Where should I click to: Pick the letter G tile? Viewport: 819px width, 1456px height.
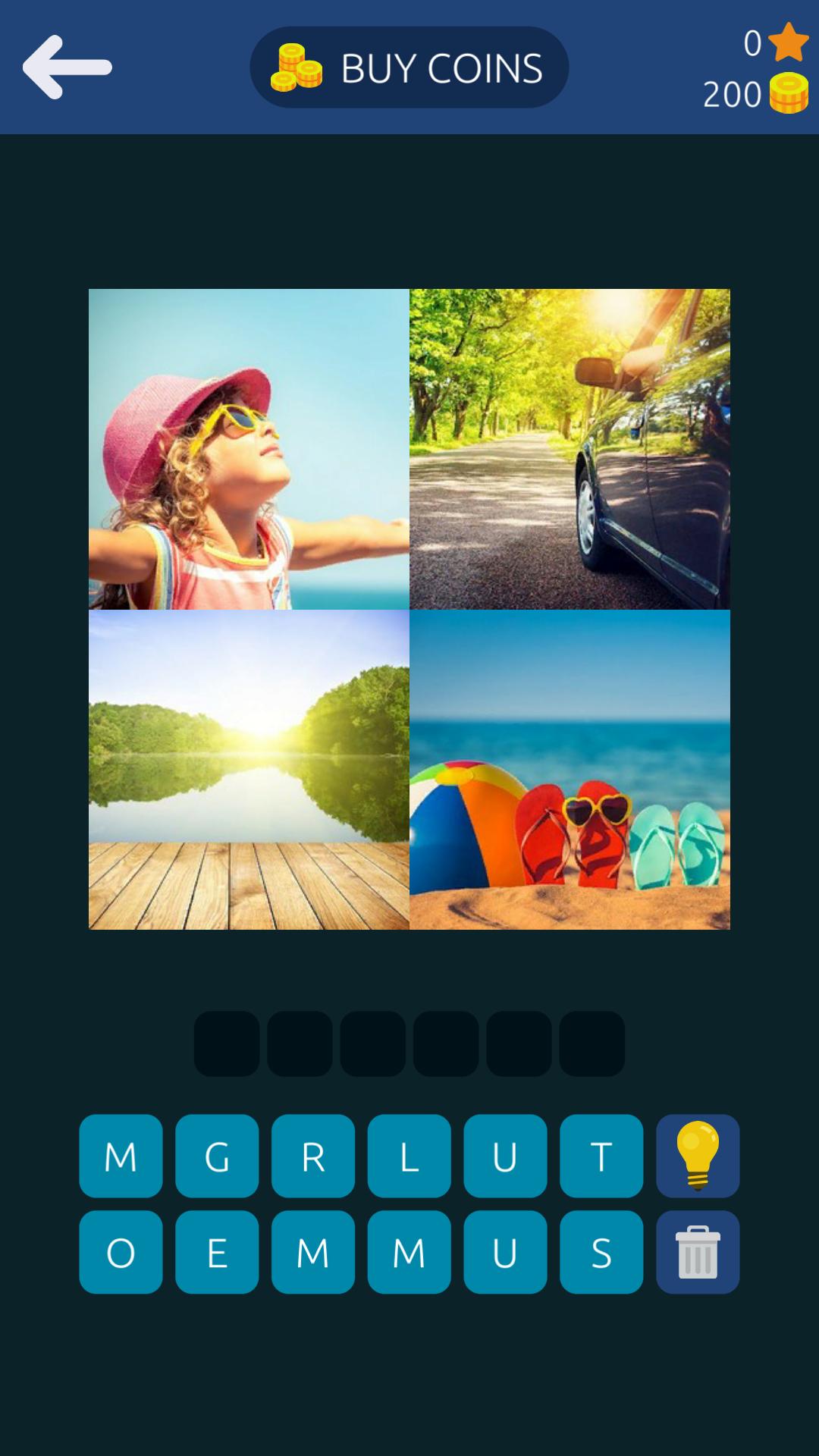click(x=217, y=1156)
